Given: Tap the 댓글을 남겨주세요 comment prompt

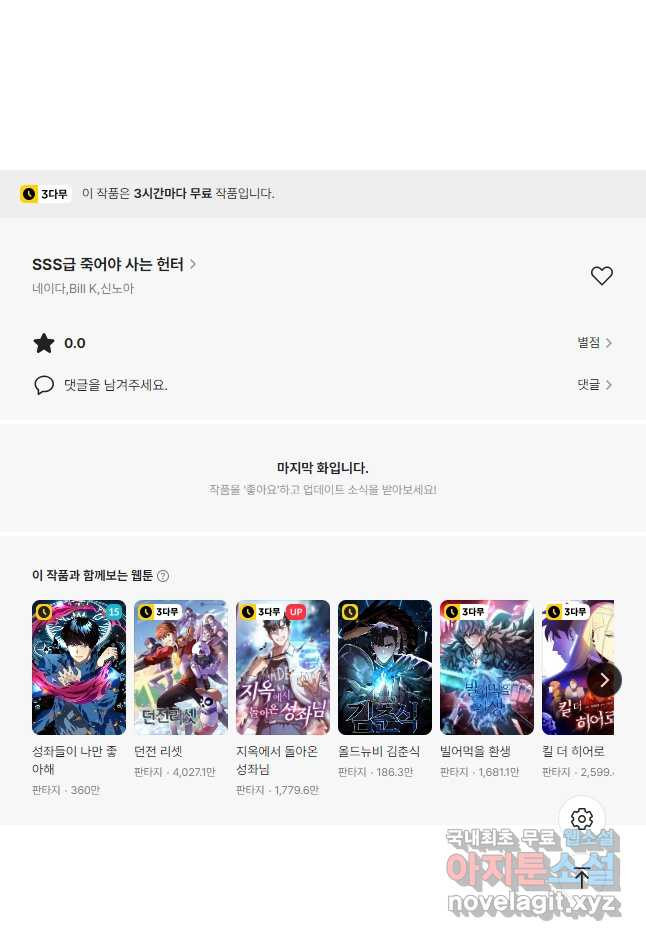Looking at the screenshot, I should pos(115,385).
